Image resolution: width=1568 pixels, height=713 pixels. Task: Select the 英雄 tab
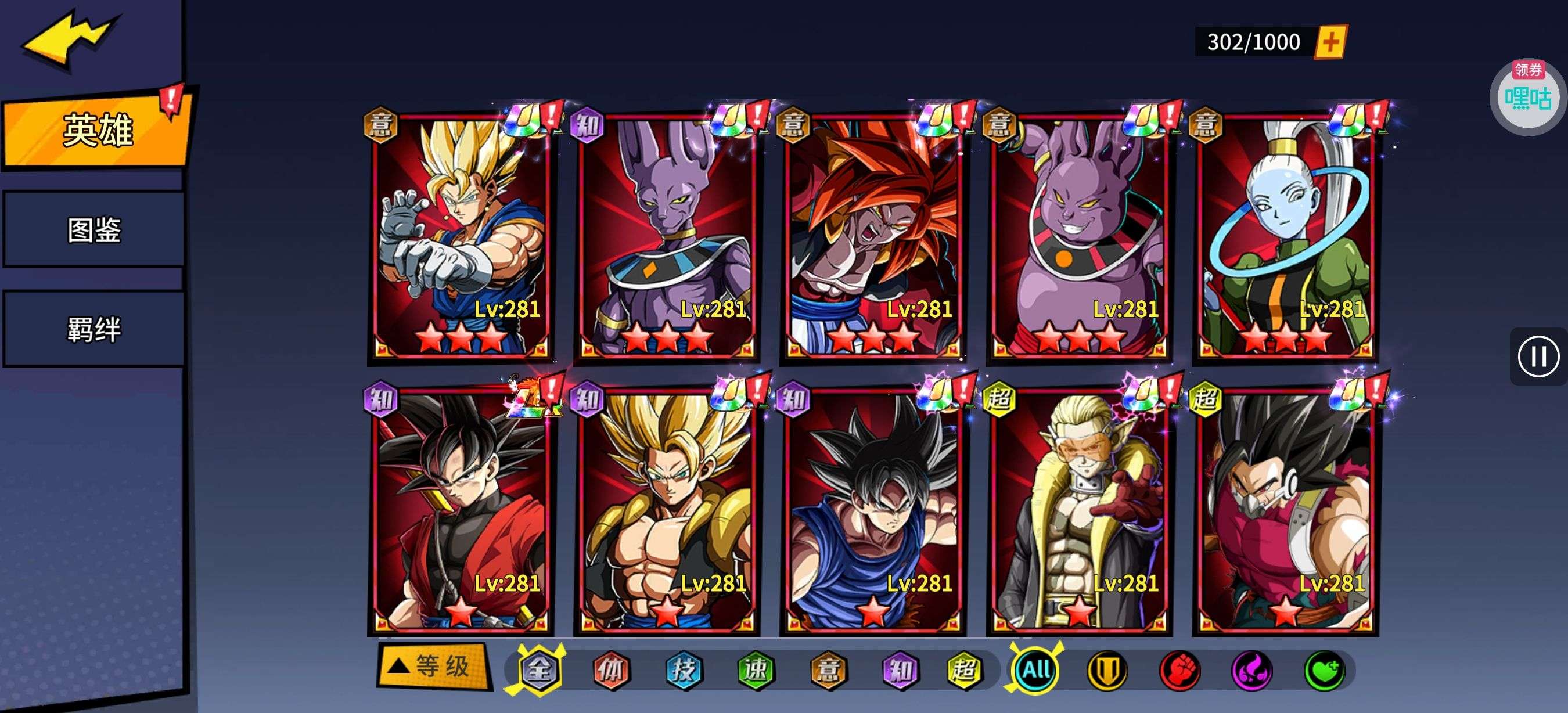98,129
